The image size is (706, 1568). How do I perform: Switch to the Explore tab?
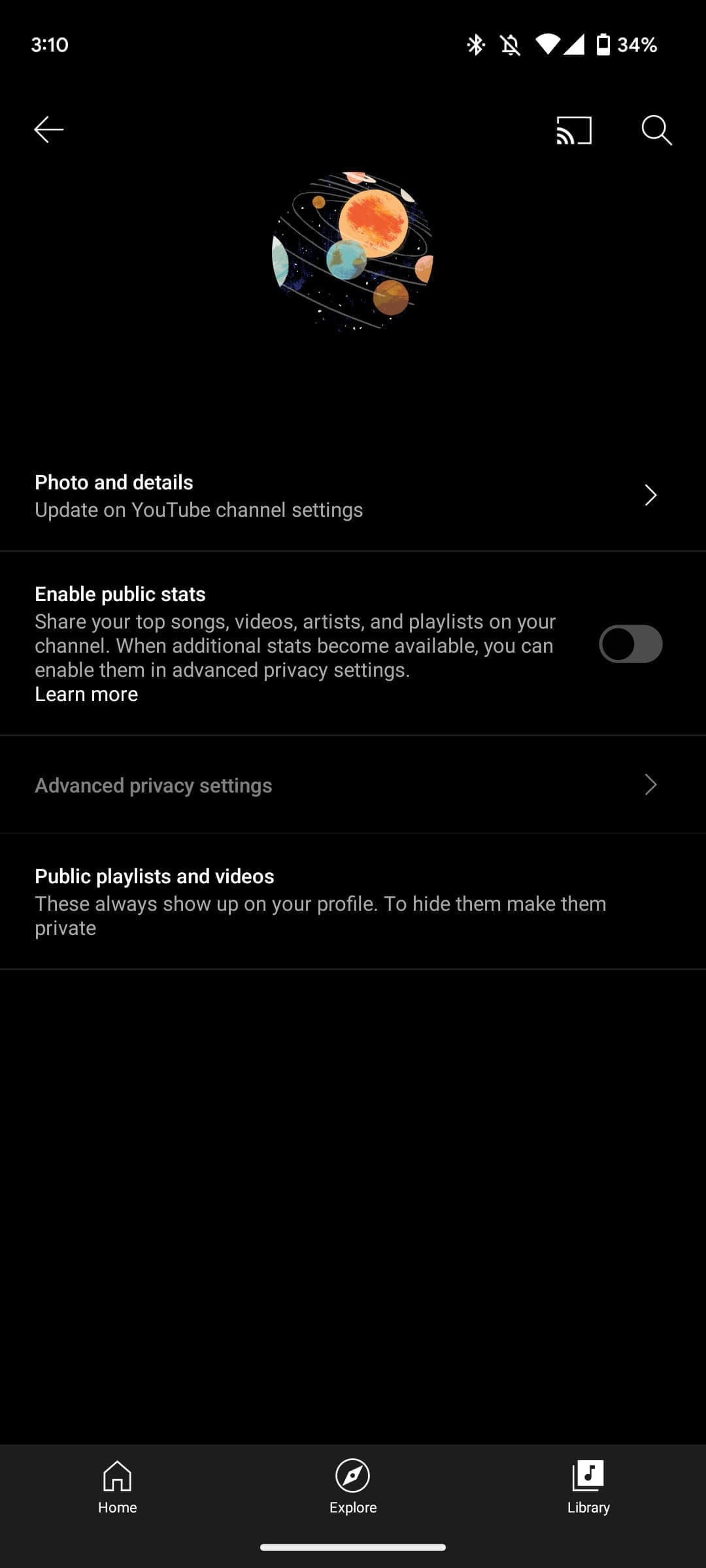tap(353, 1487)
